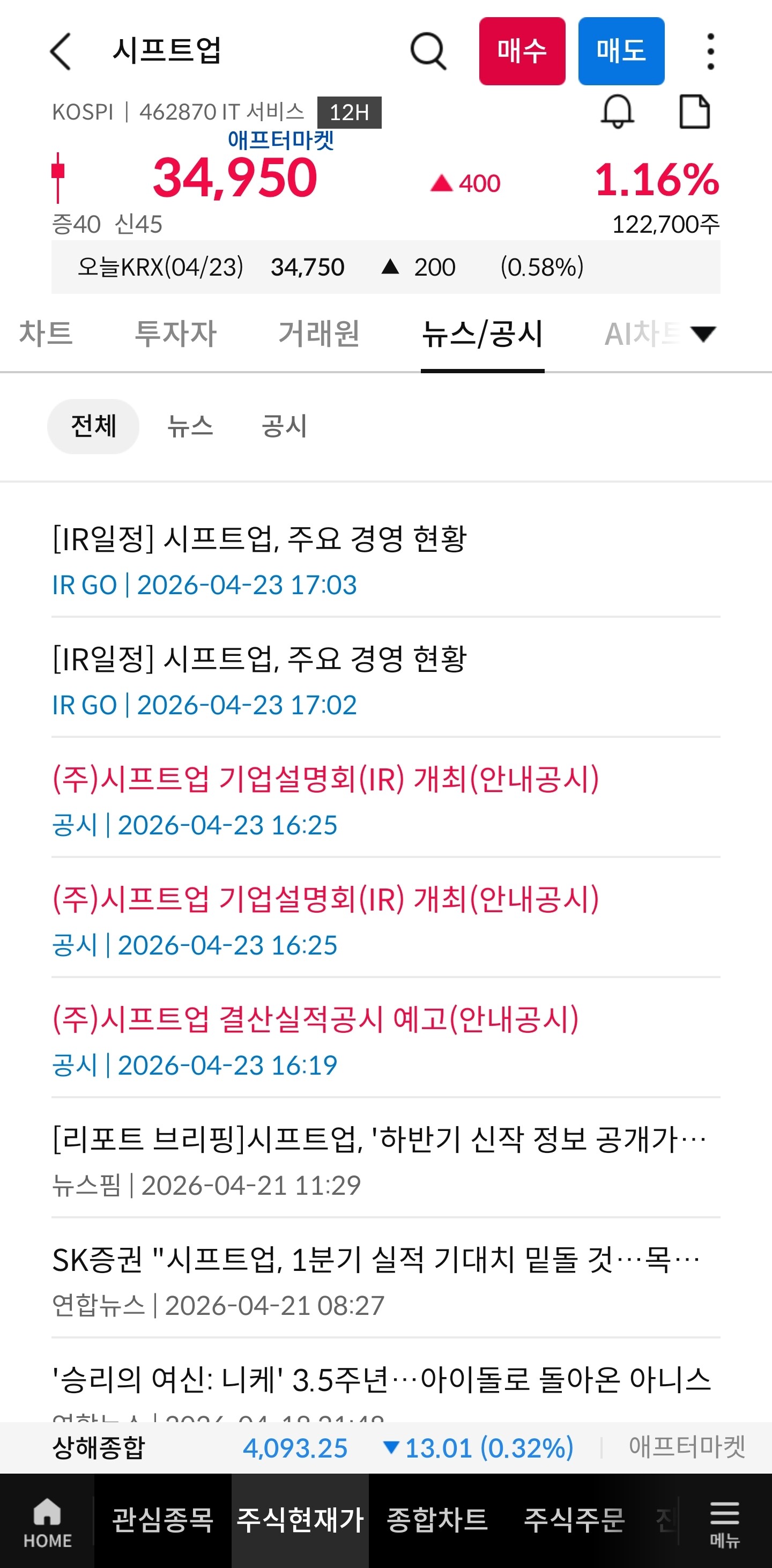Open the price alert bell

(x=618, y=112)
